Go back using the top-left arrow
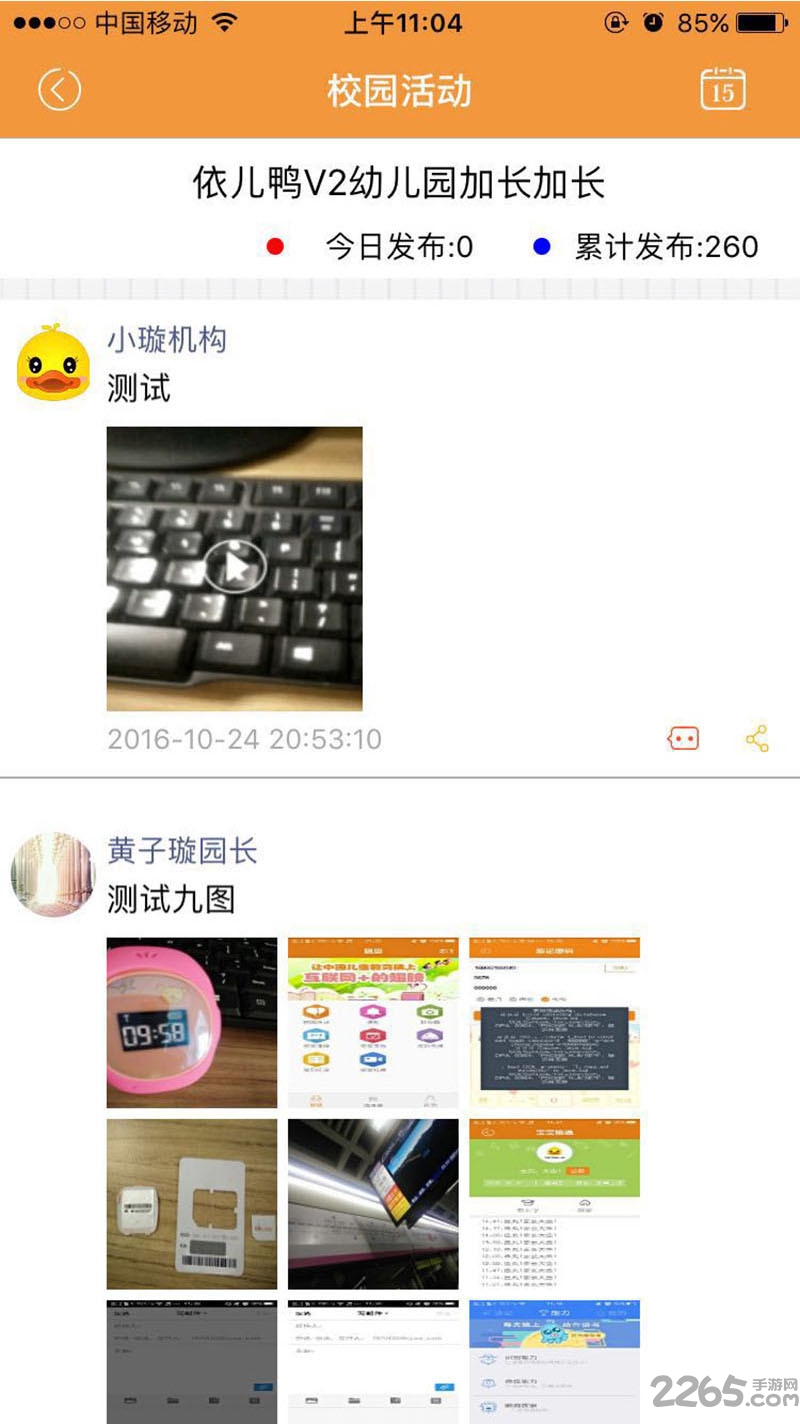Image resolution: width=800 pixels, height=1424 pixels. (x=59, y=90)
